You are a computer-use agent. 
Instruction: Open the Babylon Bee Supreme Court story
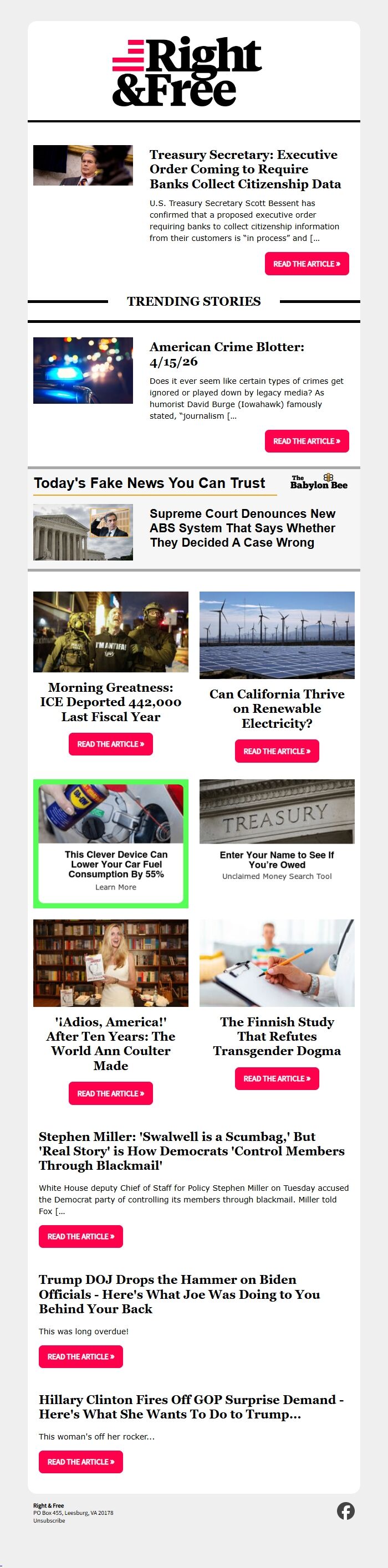(x=242, y=528)
